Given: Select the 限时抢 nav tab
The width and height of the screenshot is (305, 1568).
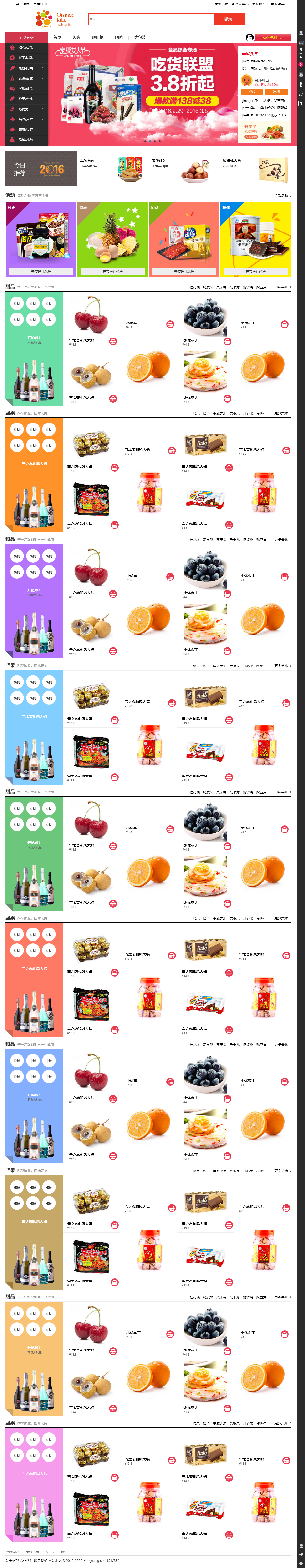Looking at the screenshot, I should [97, 38].
